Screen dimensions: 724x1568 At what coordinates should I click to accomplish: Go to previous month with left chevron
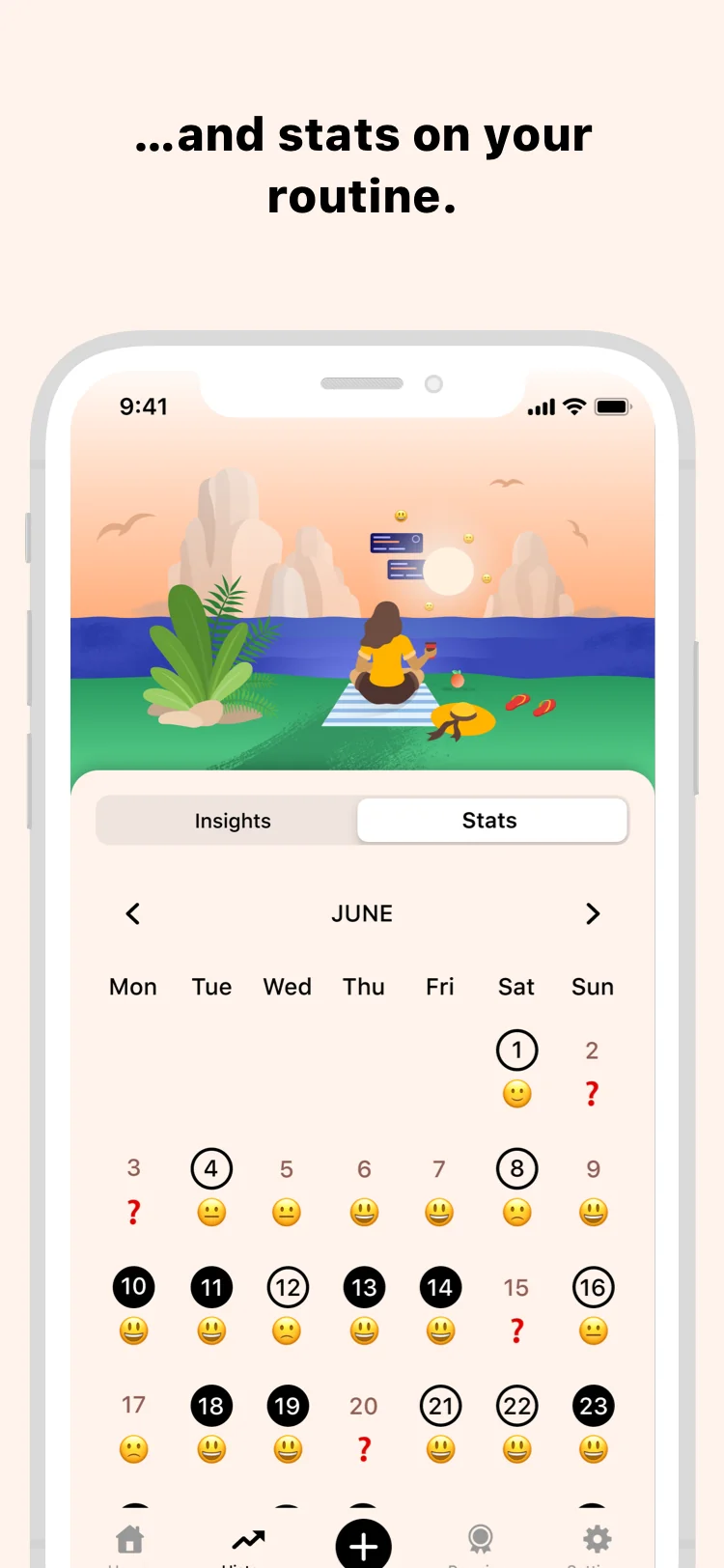132,913
